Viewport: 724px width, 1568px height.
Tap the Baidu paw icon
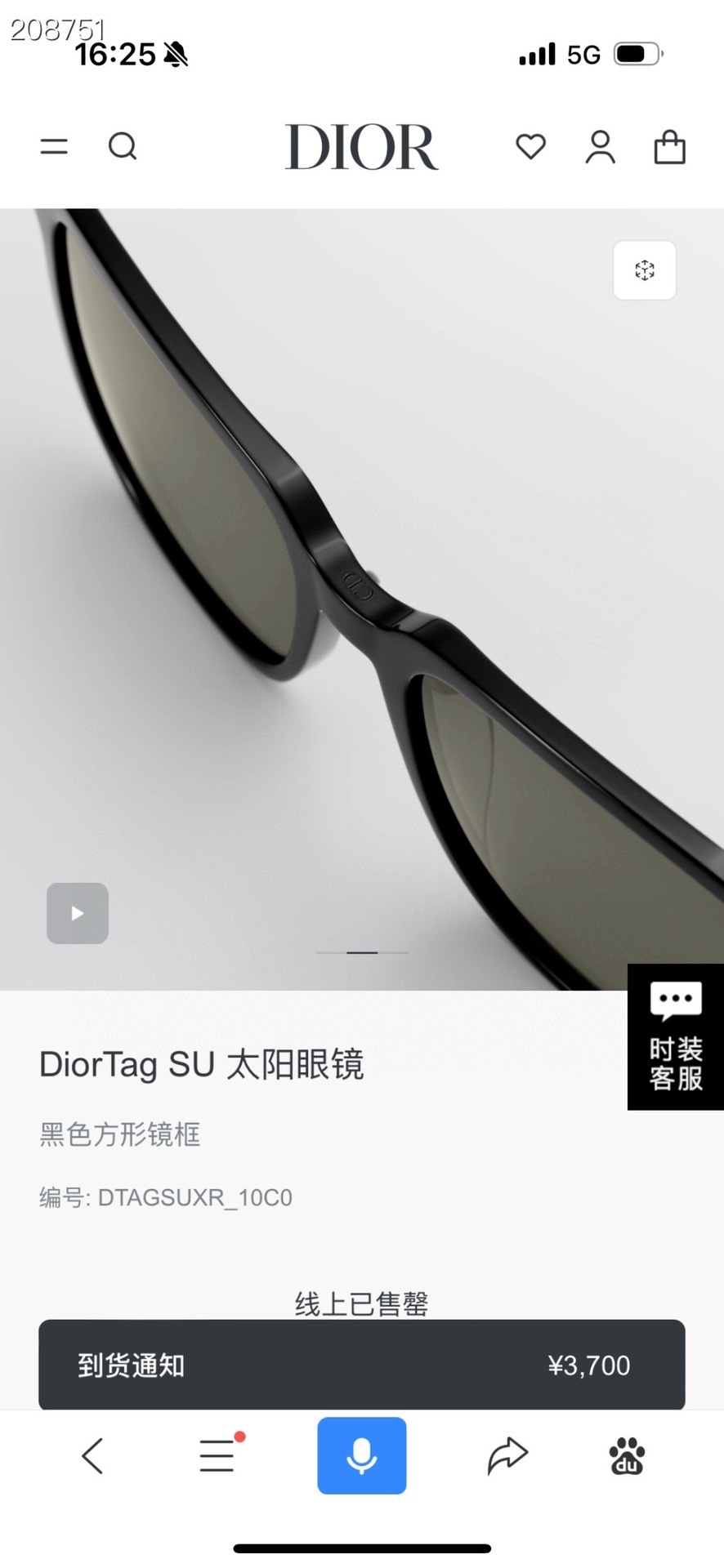[626, 1457]
